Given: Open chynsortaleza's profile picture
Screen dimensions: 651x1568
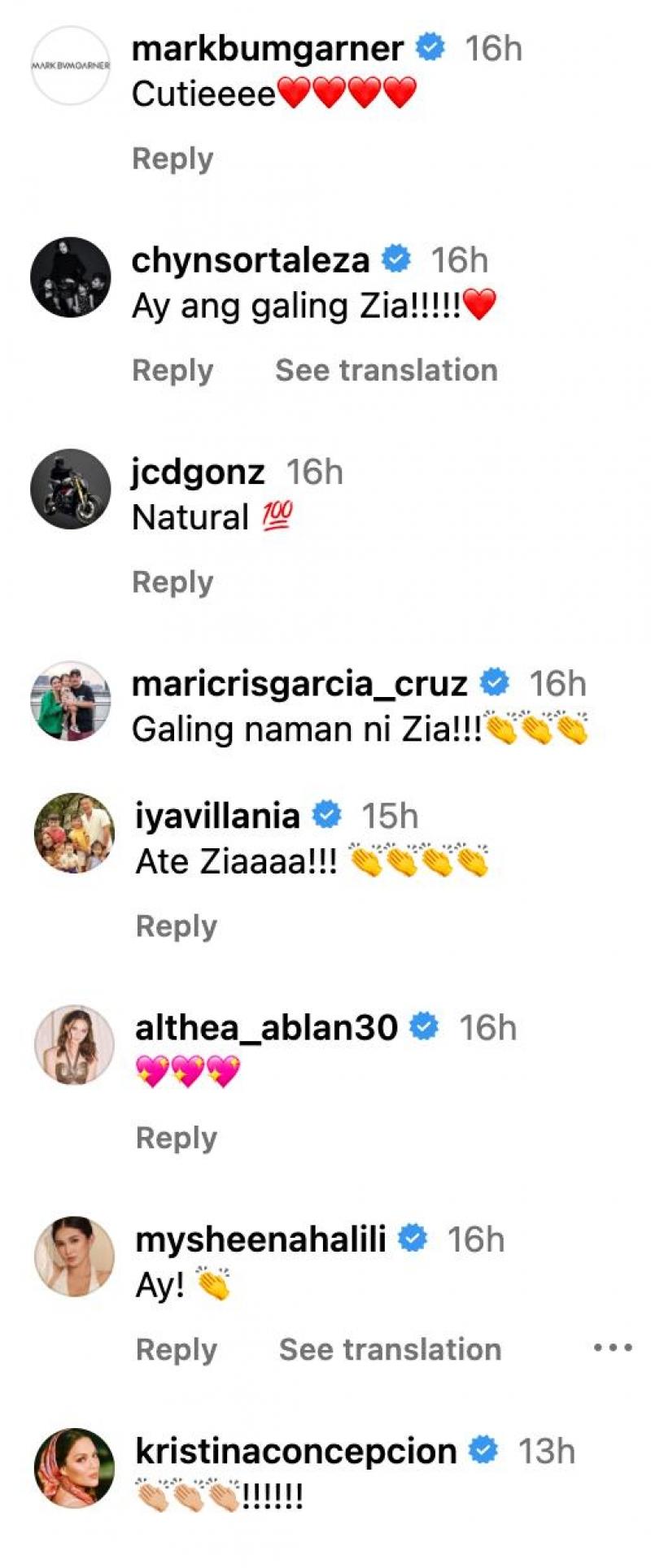Looking at the screenshot, I should (x=71, y=277).
